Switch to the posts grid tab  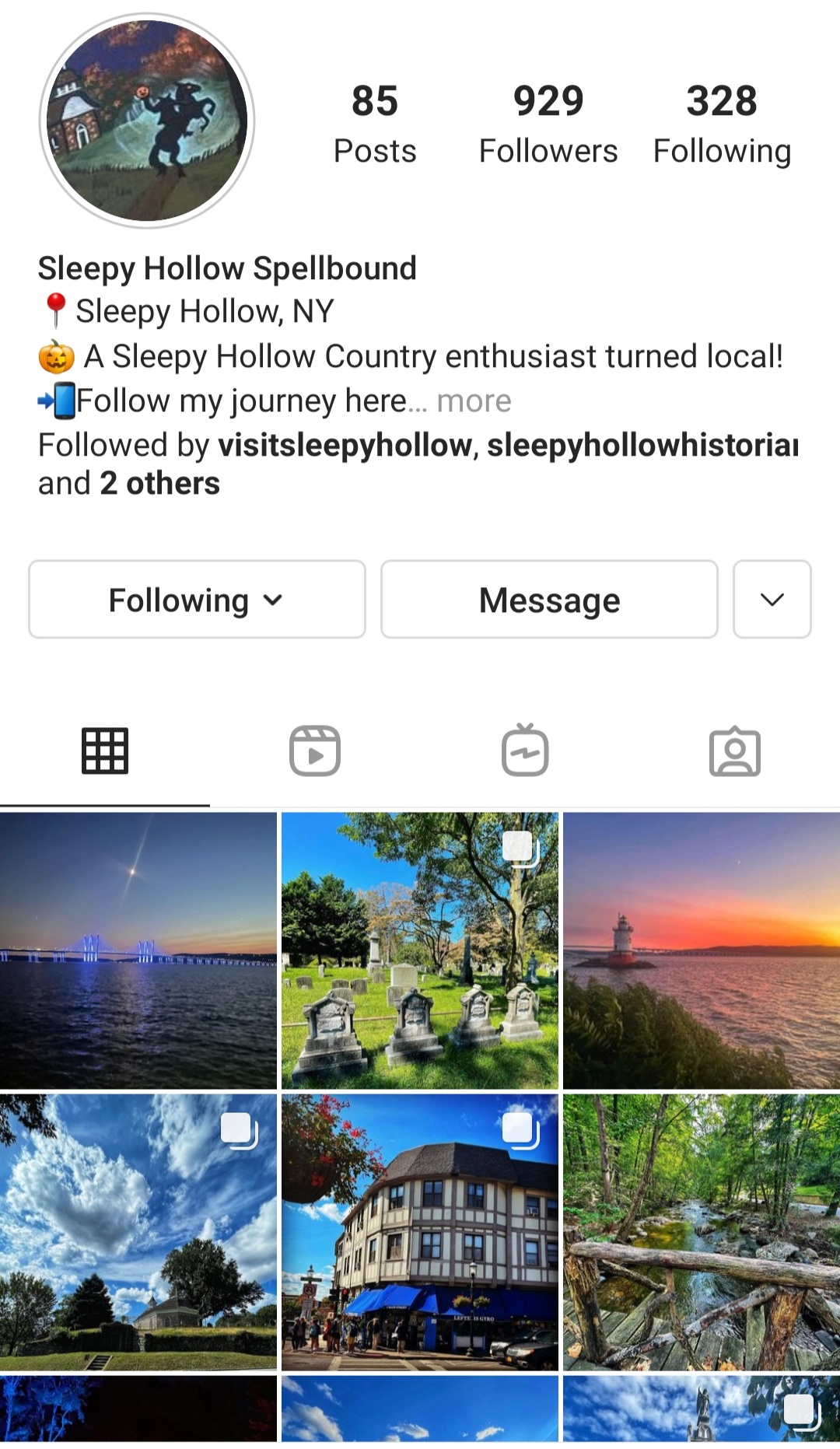click(x=105, y=751)
